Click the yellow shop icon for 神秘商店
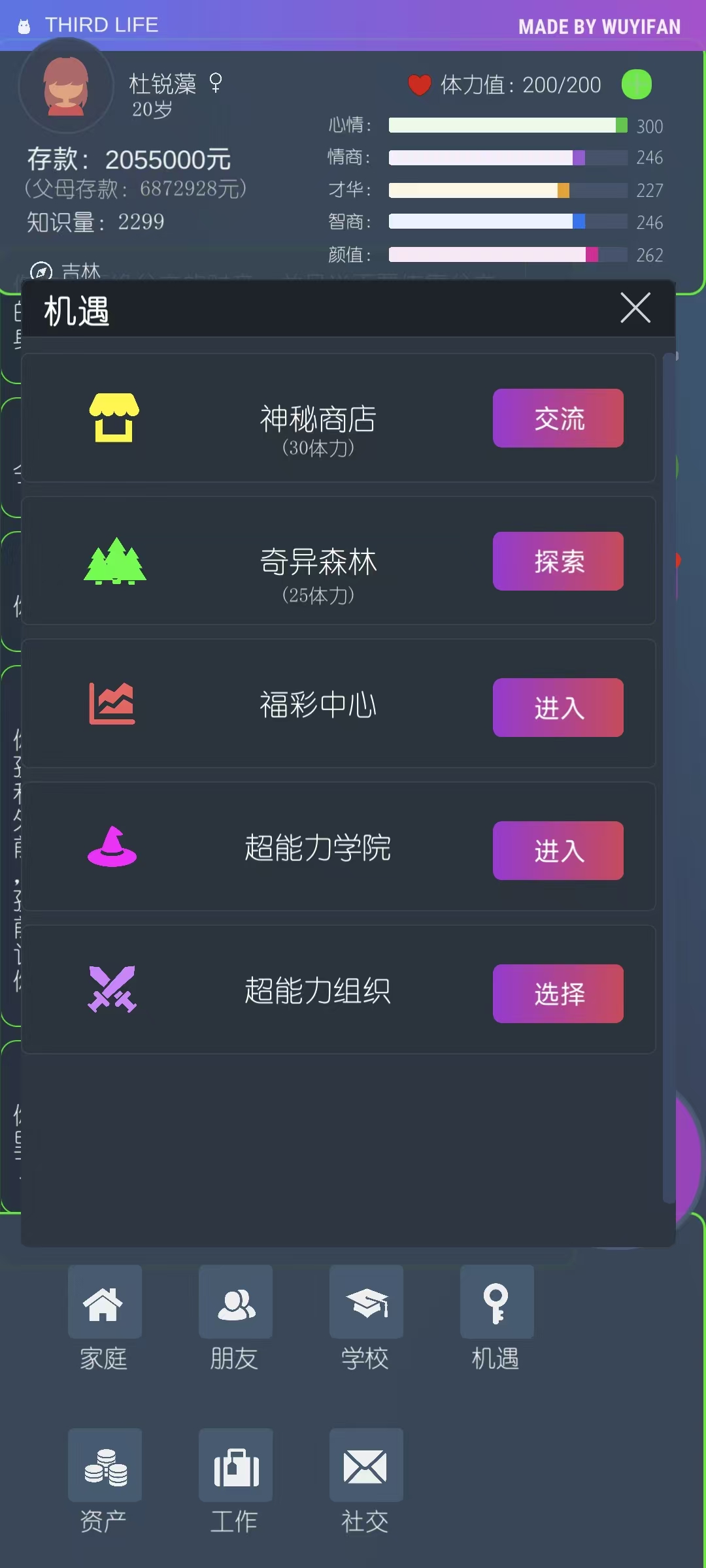 (x=115, y=419)
